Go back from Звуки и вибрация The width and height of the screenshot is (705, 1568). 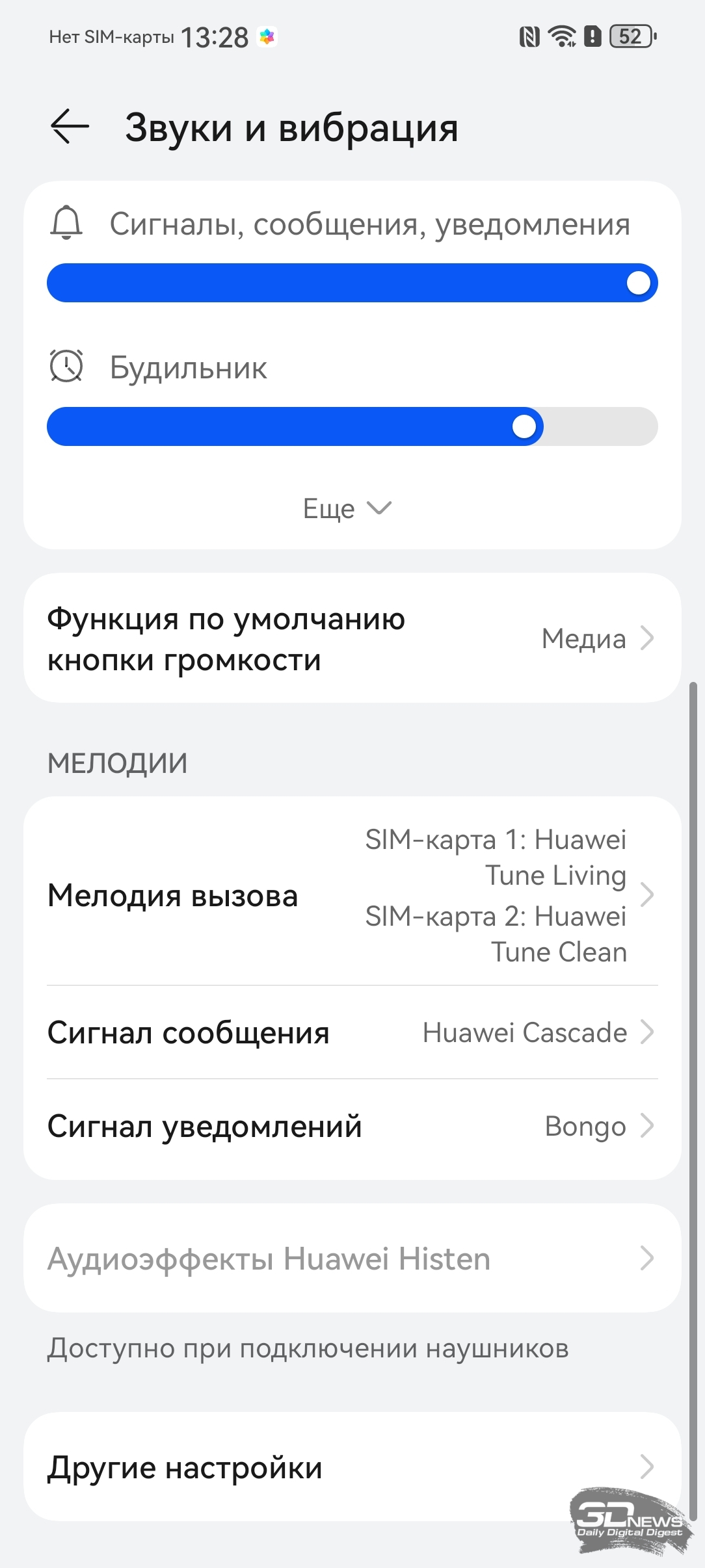(x=70, y=126)
